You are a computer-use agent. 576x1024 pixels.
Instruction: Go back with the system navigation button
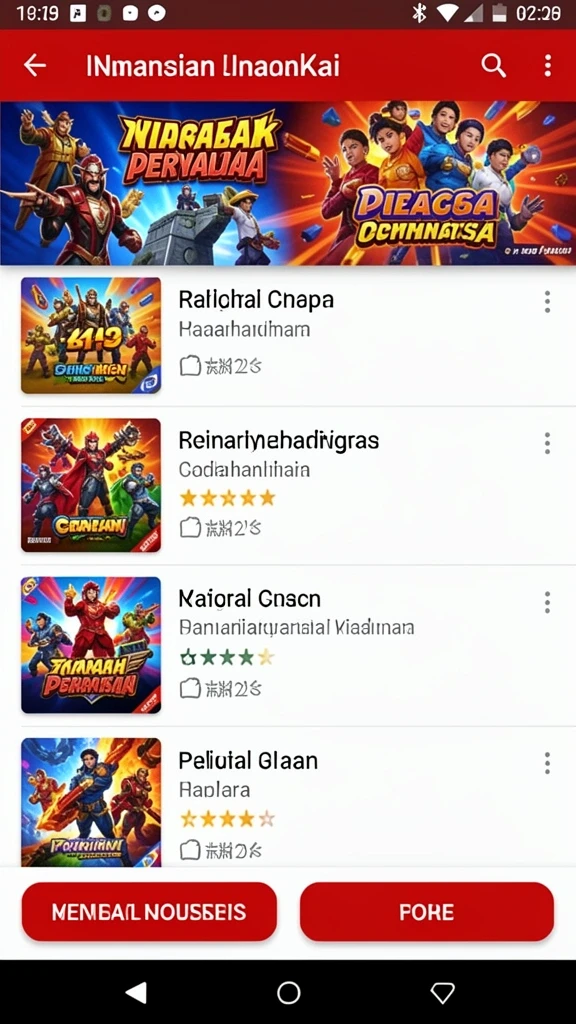tap(136, 993)
